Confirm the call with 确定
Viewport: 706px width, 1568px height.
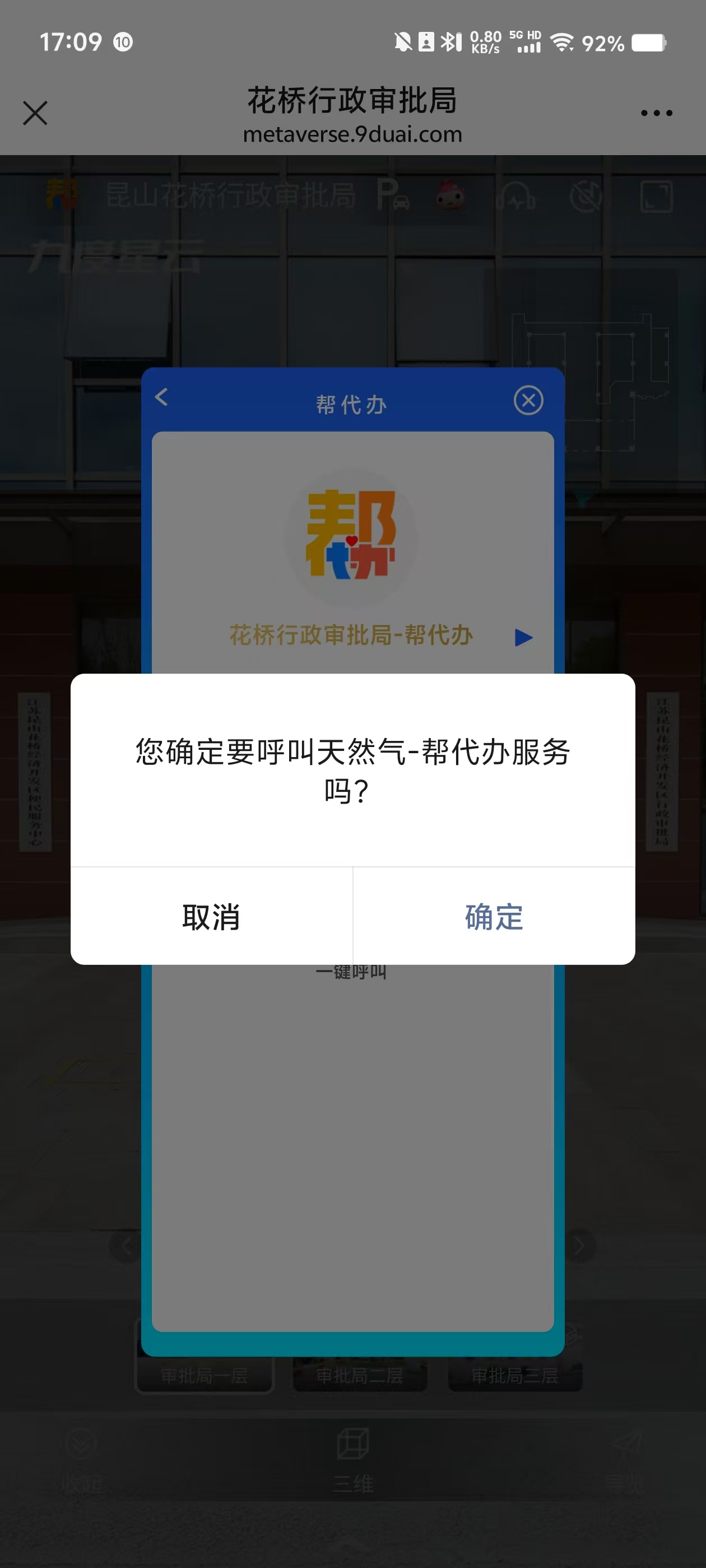(x=494, y=916)
